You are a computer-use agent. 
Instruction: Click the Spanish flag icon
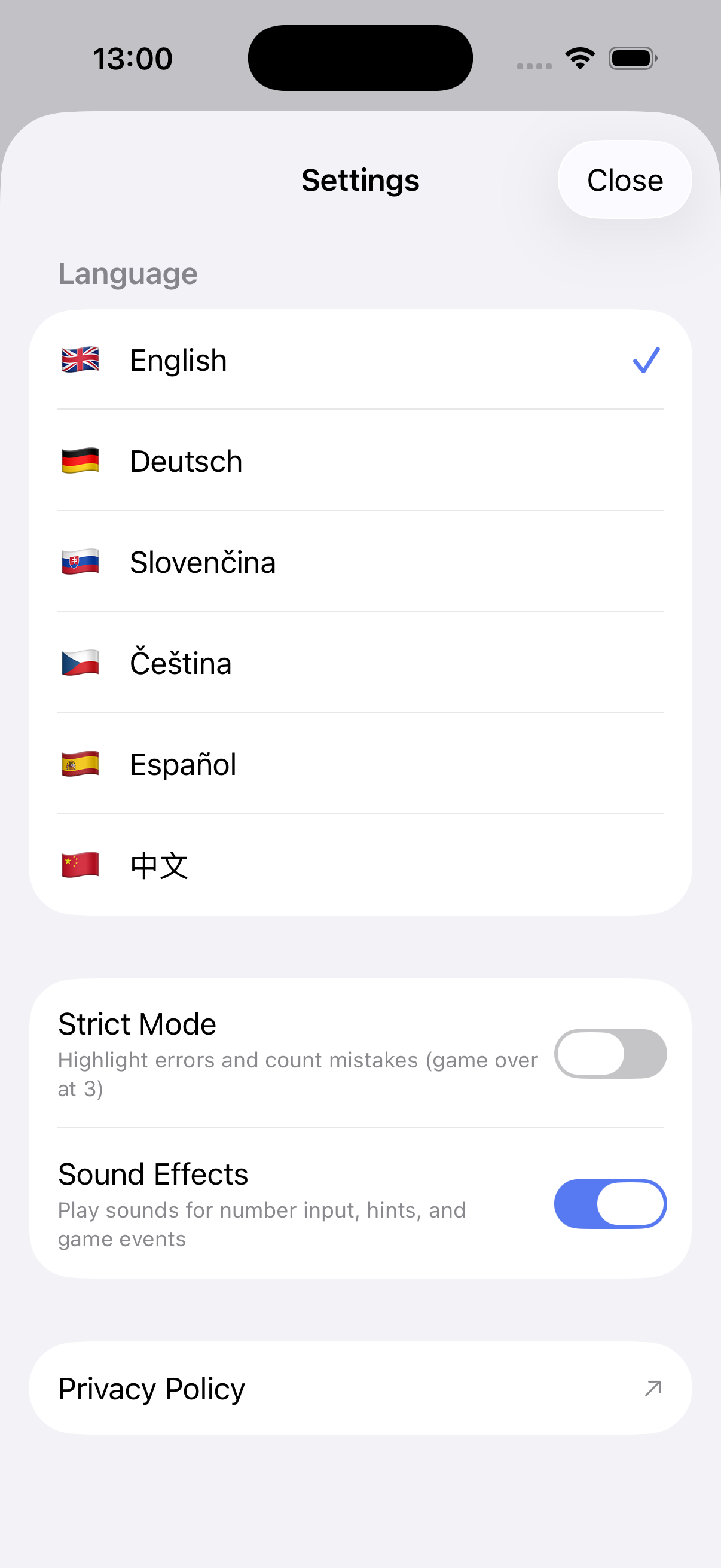point(80,764)
